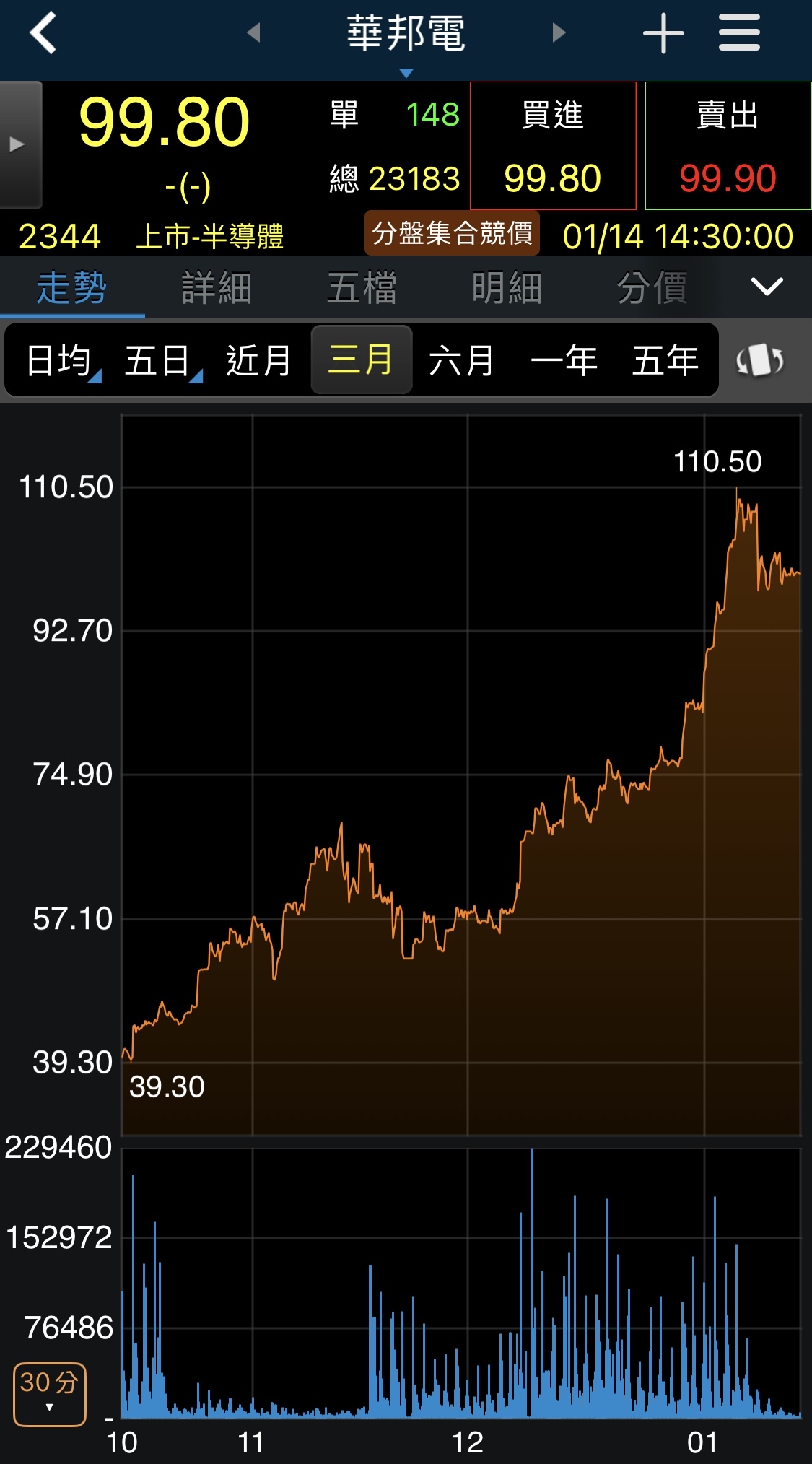View the 明細 tab
This screenshot has width=812, height=1464.
click(507, 288)
